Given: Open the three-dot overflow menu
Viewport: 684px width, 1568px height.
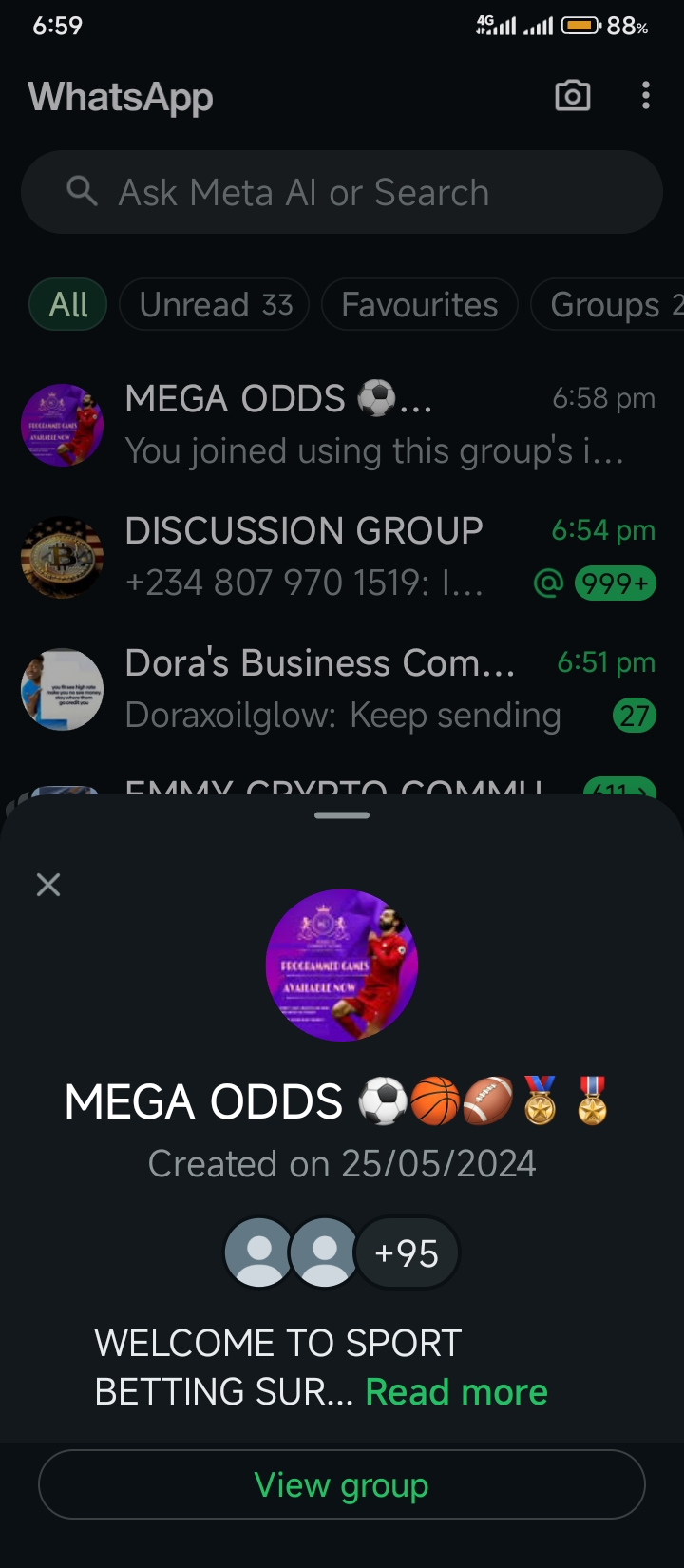Looking at the screenshot, I should point(646,96).
